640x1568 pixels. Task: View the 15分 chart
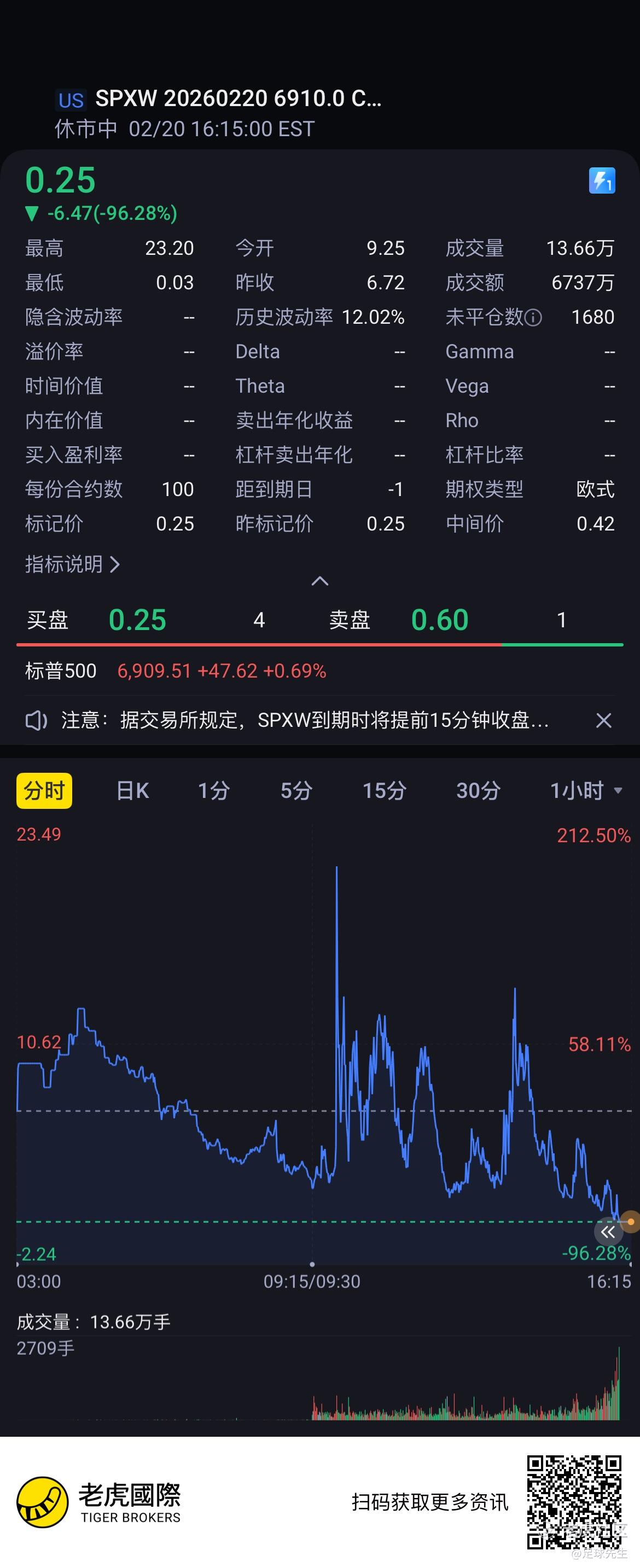pyautogui.click(x=384, y=791)
